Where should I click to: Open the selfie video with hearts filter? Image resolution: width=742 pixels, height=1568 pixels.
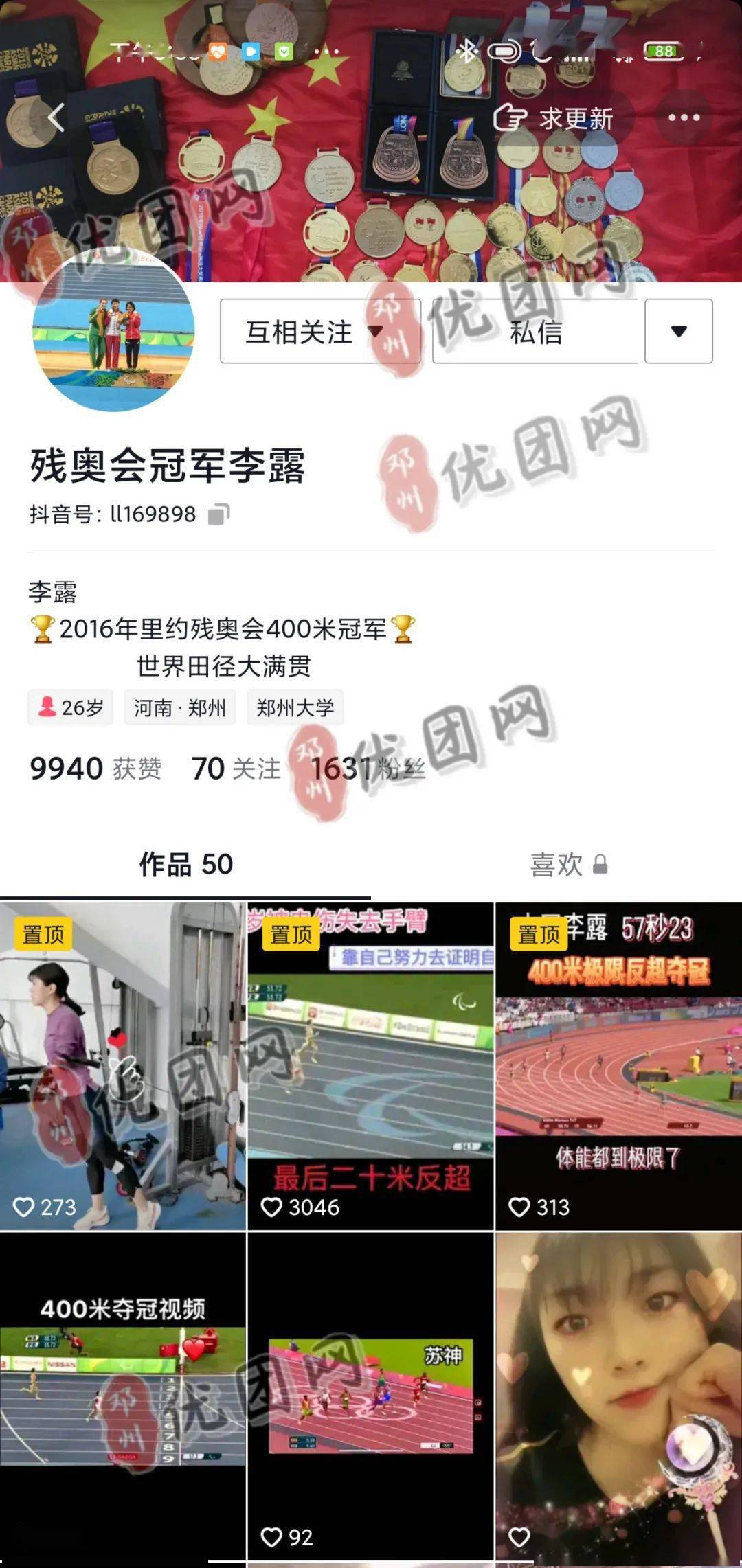[x=618, y=1398]
